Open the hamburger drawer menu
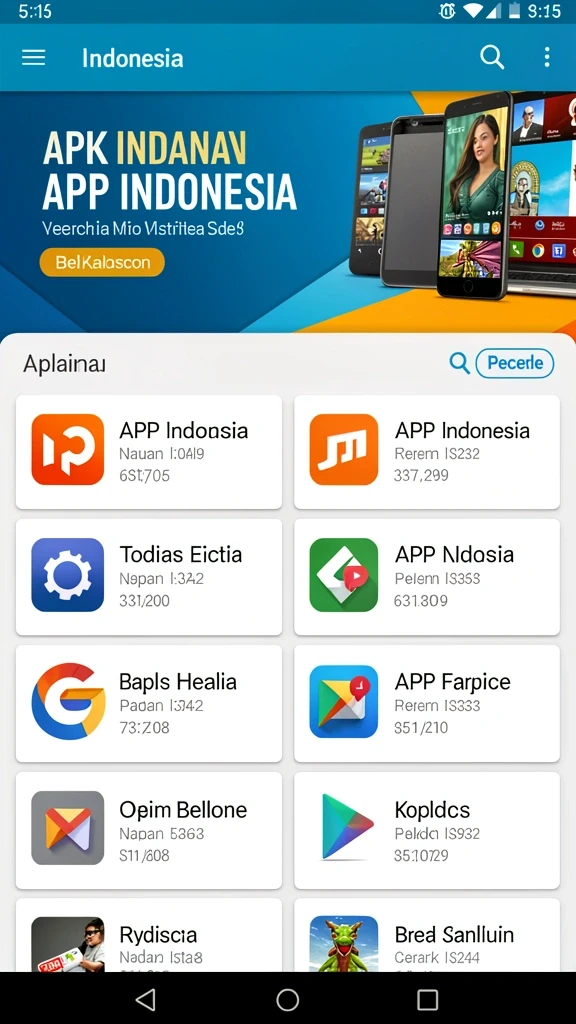576x1024 pixels. tap(33, 57)
